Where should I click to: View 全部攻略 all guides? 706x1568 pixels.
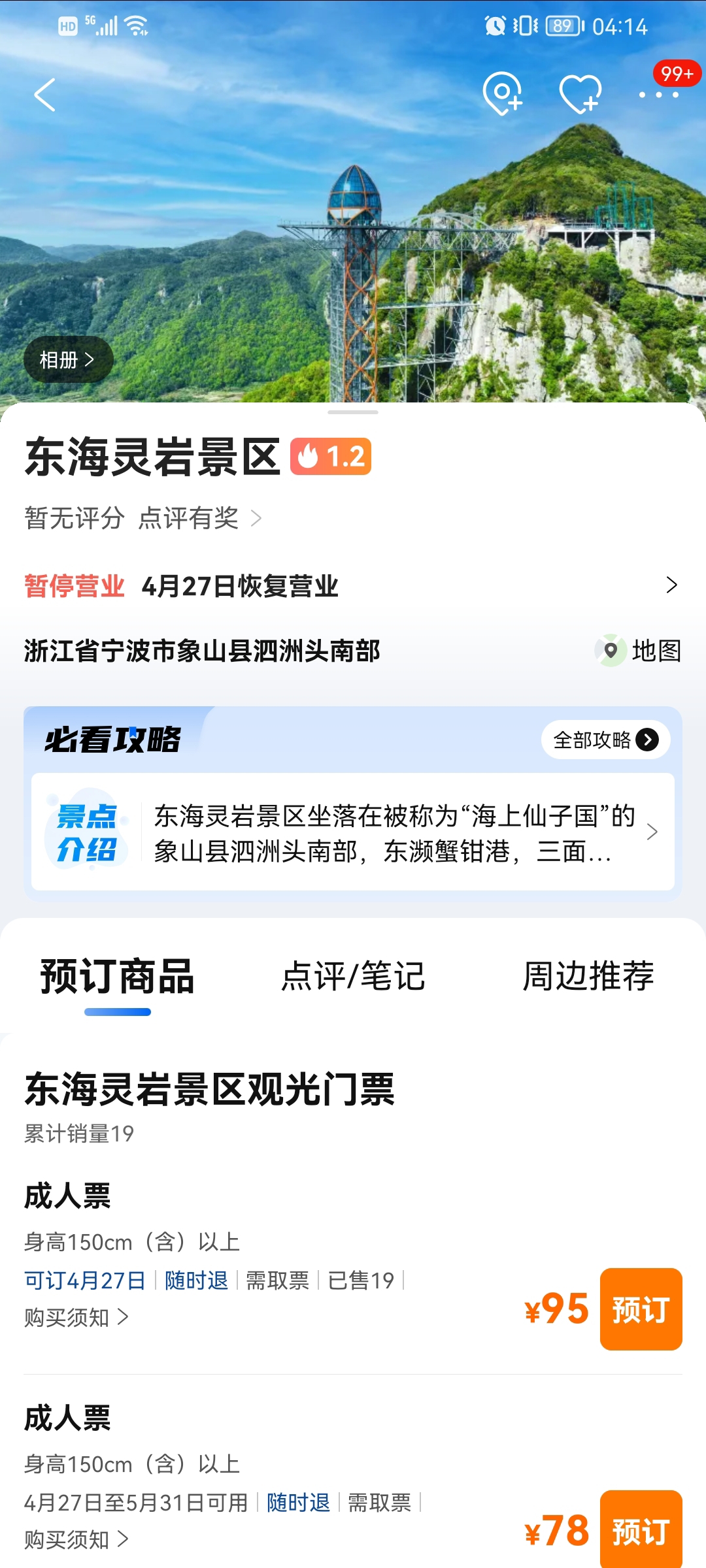pyautogui.click(x=605, y=740)
